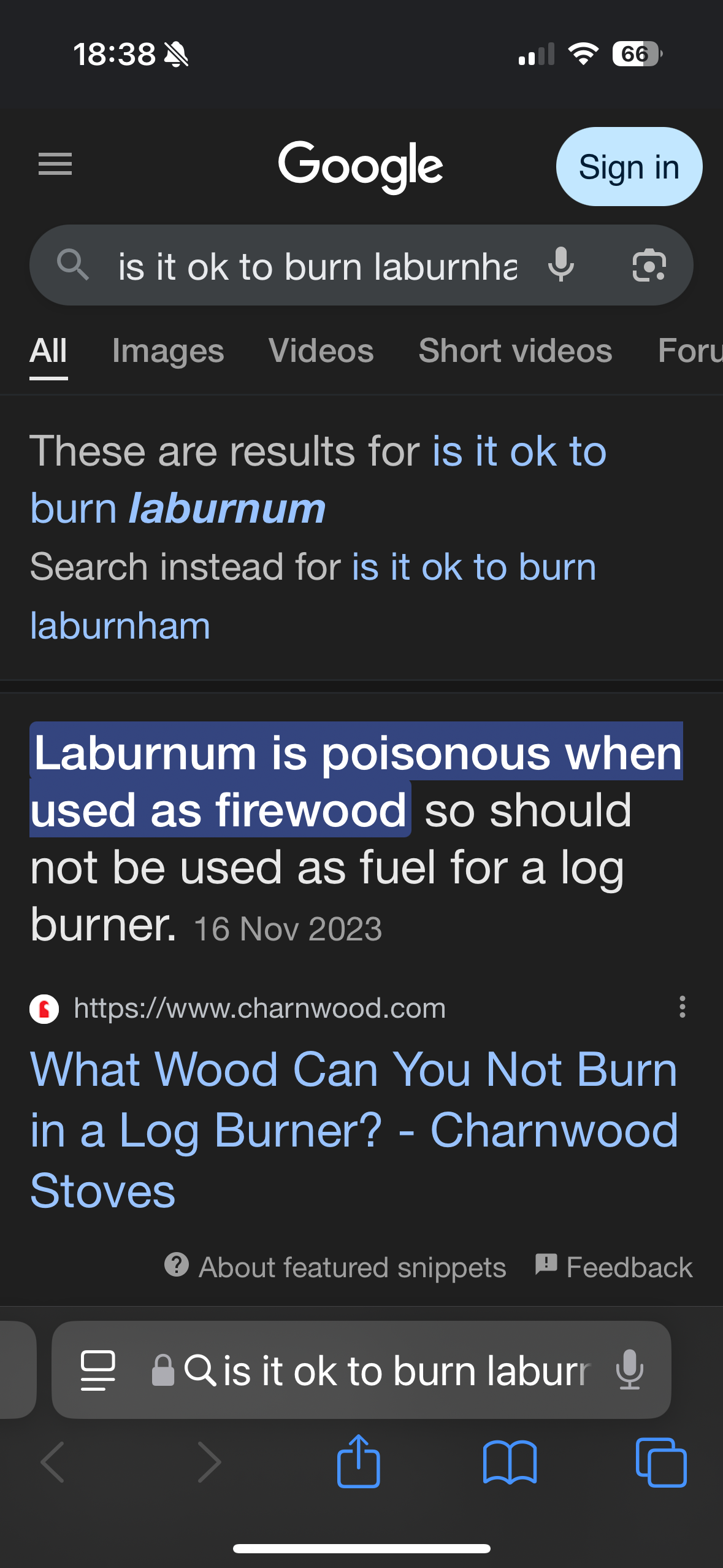This screenshot has width=723, height=1568.
Task: Tap the Sign in button
Action: point(629,167)
